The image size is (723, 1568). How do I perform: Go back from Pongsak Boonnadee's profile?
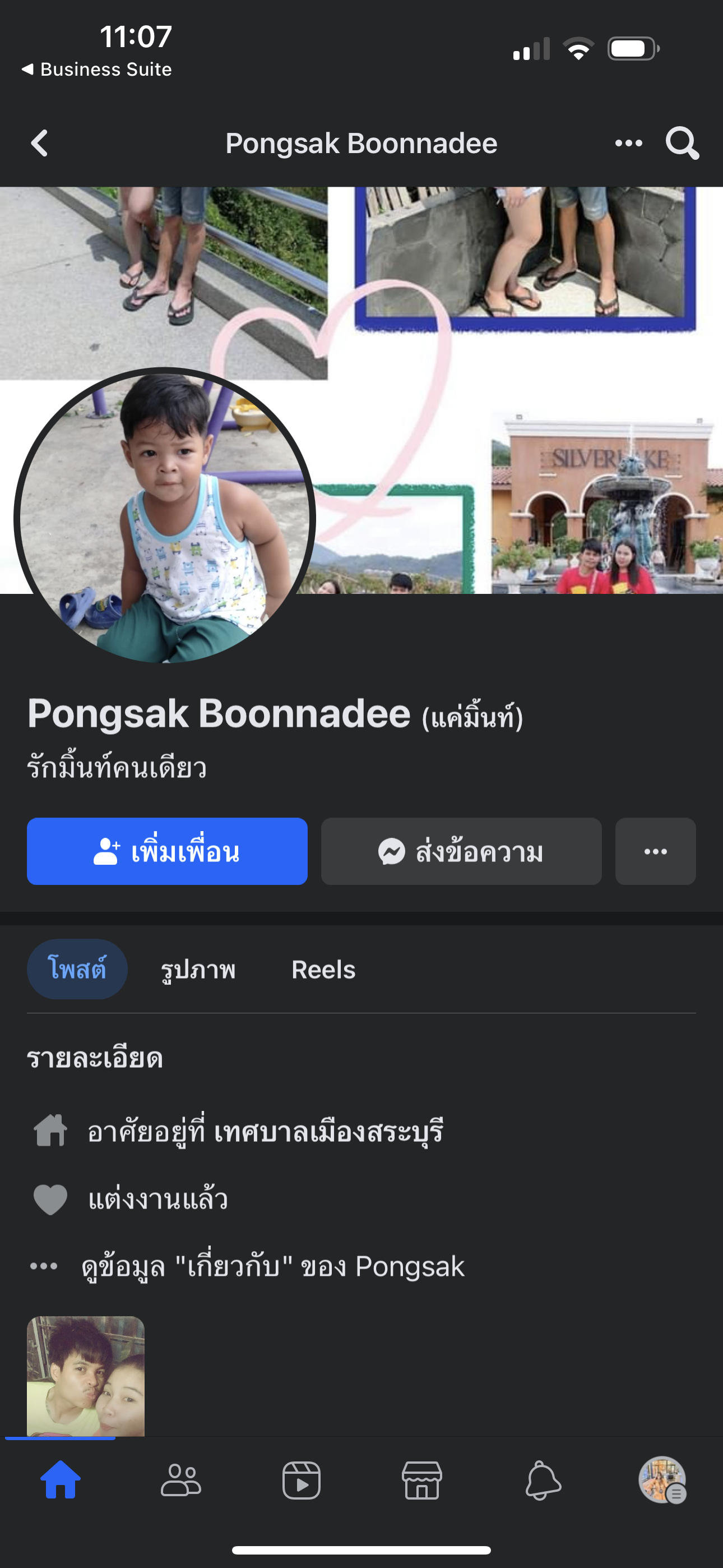pos(40,144)
